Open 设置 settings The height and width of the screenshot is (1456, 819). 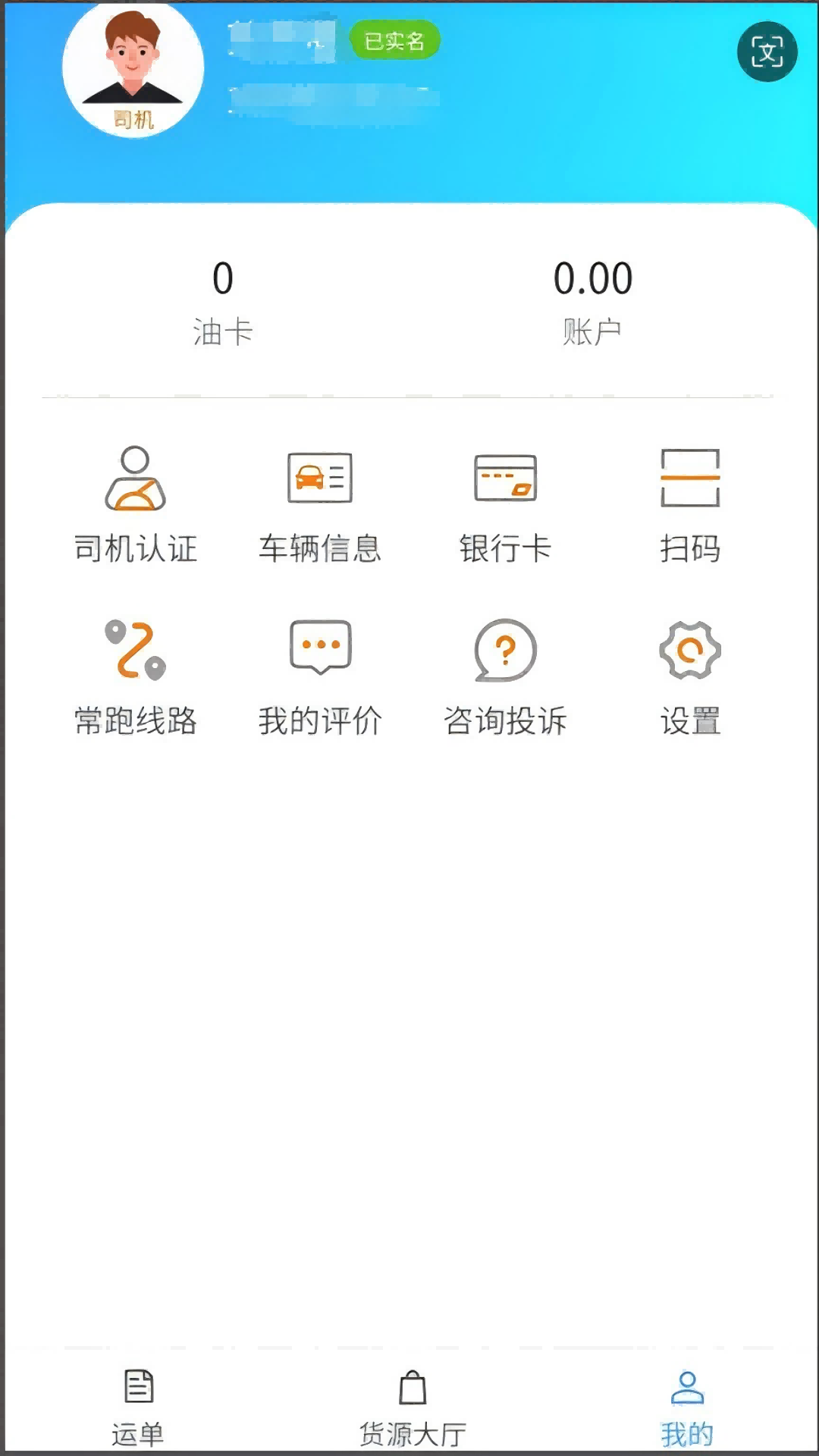(x=689, y=676)
